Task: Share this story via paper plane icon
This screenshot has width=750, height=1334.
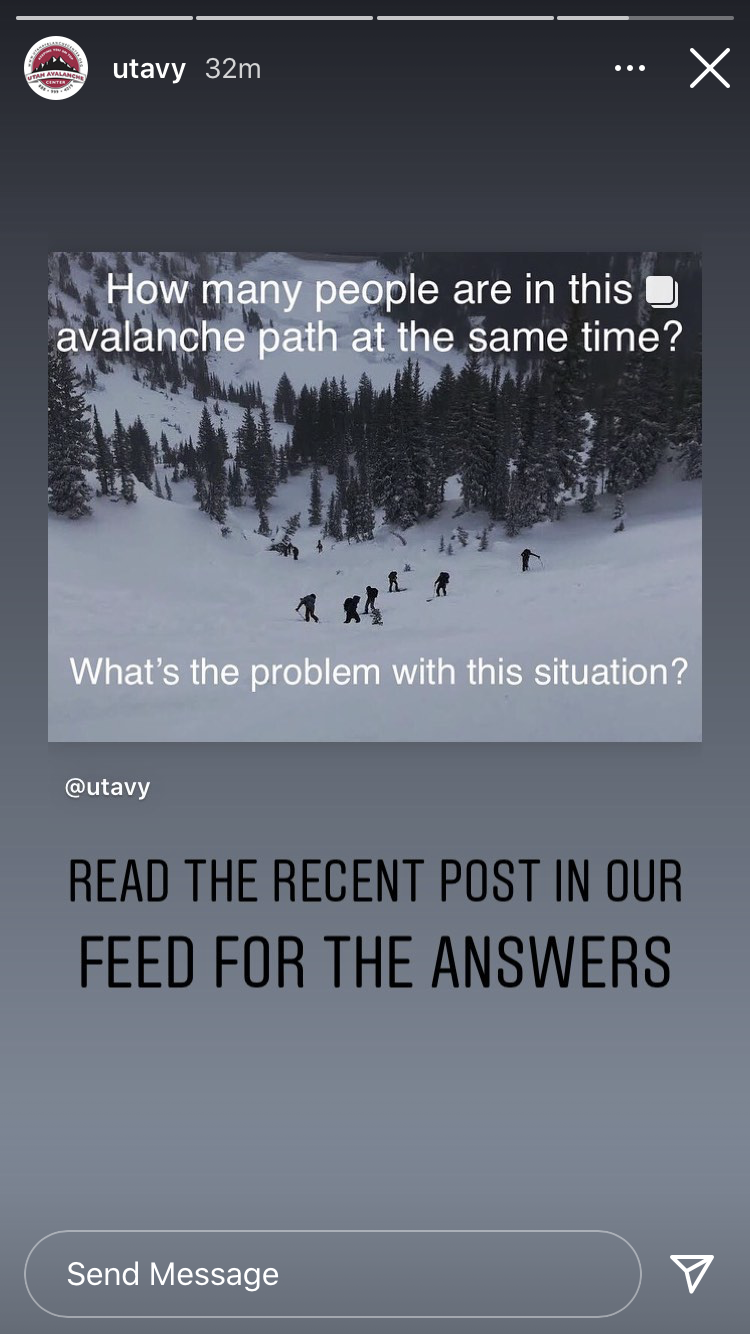Action: [692, 1273]
